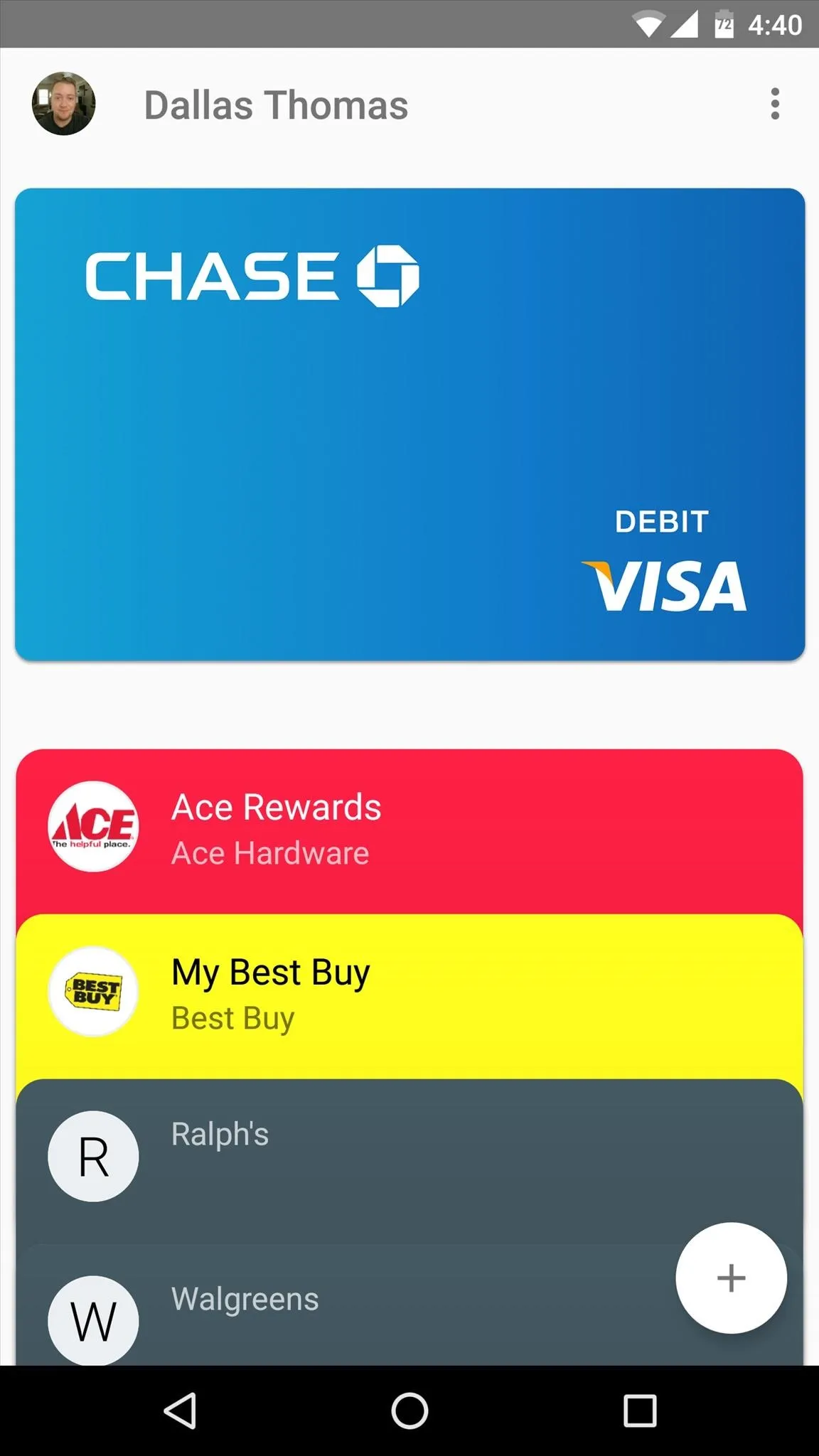The image size is (819, 1456).
Task: Open the Chase Visa debit card
Action: pyautogui.click(x=409, y=424)
